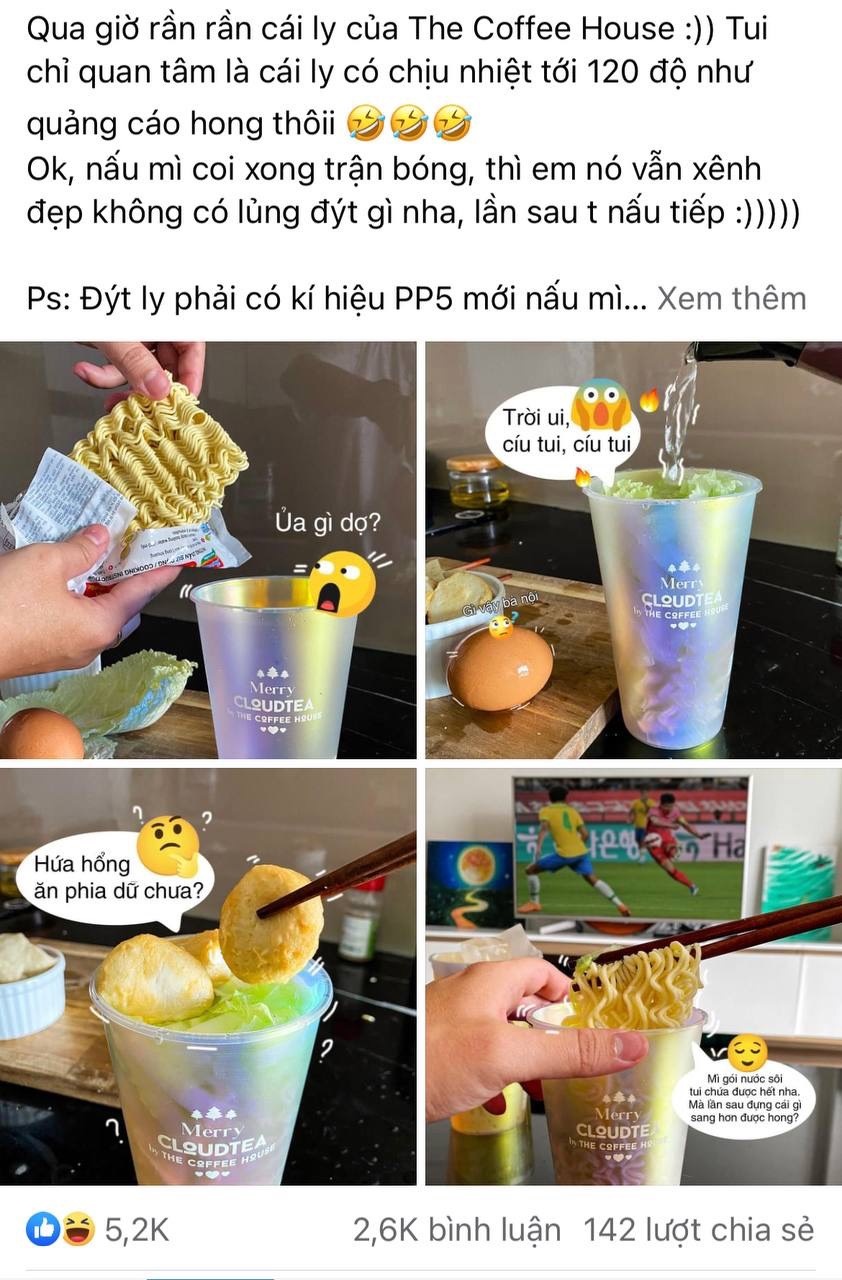Open the photo of the hand holding instant noodles
842x1280 pixels.
click(x=208, y=550)
